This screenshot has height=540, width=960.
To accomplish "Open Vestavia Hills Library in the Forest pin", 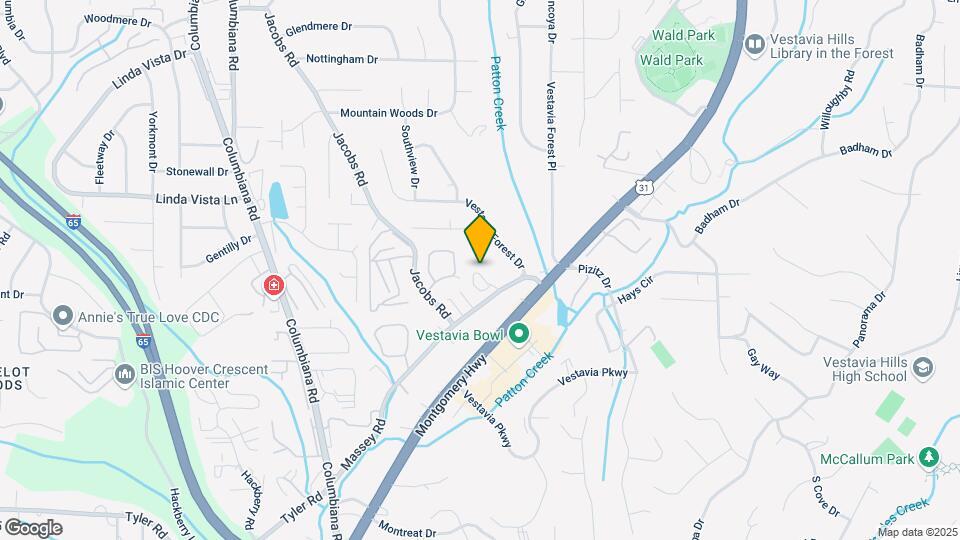I will 753,45.
